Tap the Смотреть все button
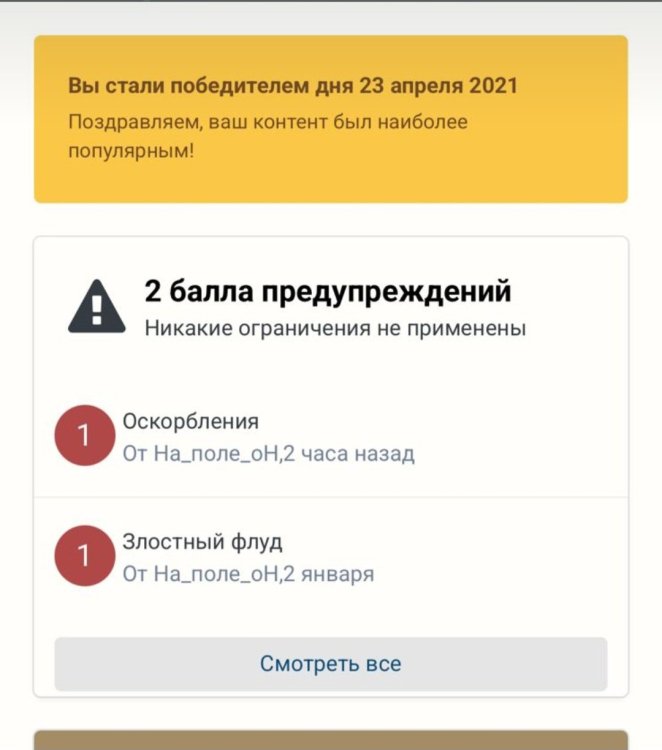The width and height of the screenshot is (662, 750). point(331,664)
